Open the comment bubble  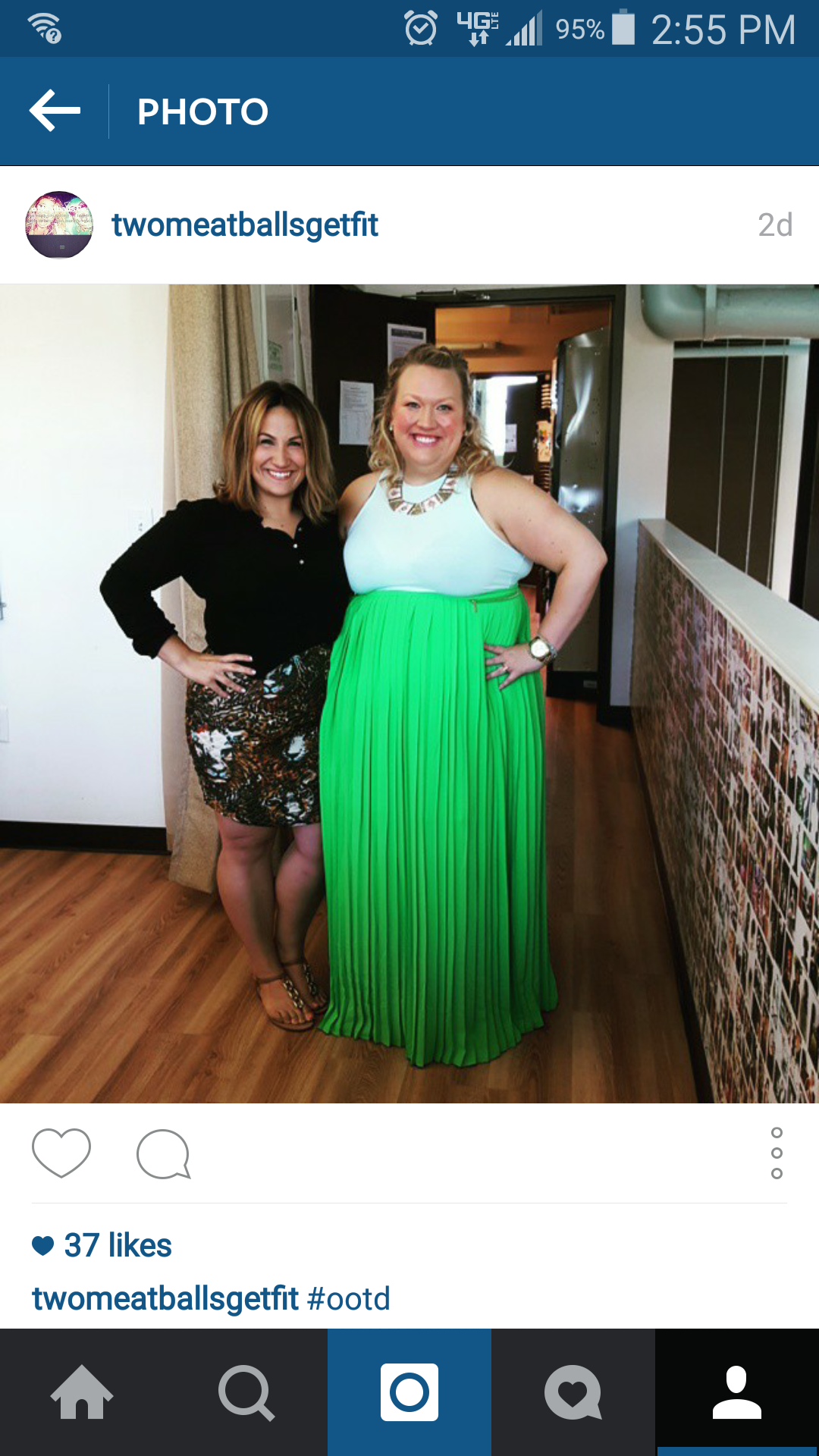(x=163, y=1154)
